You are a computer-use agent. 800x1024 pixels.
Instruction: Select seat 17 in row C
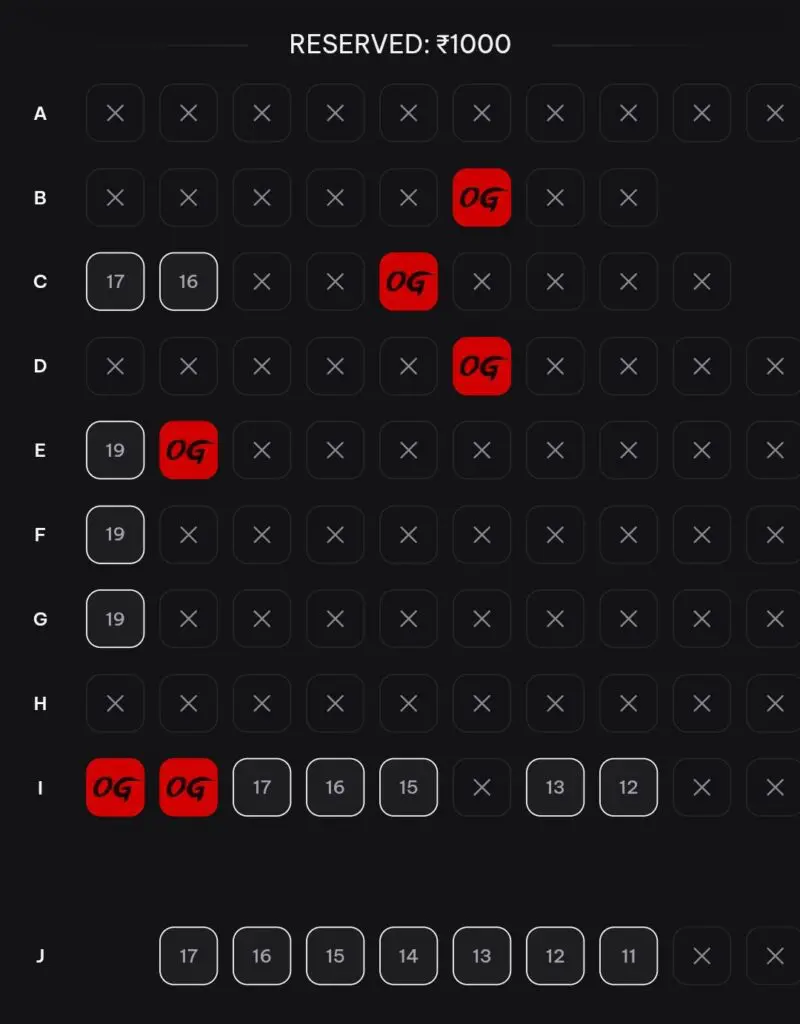115,282
